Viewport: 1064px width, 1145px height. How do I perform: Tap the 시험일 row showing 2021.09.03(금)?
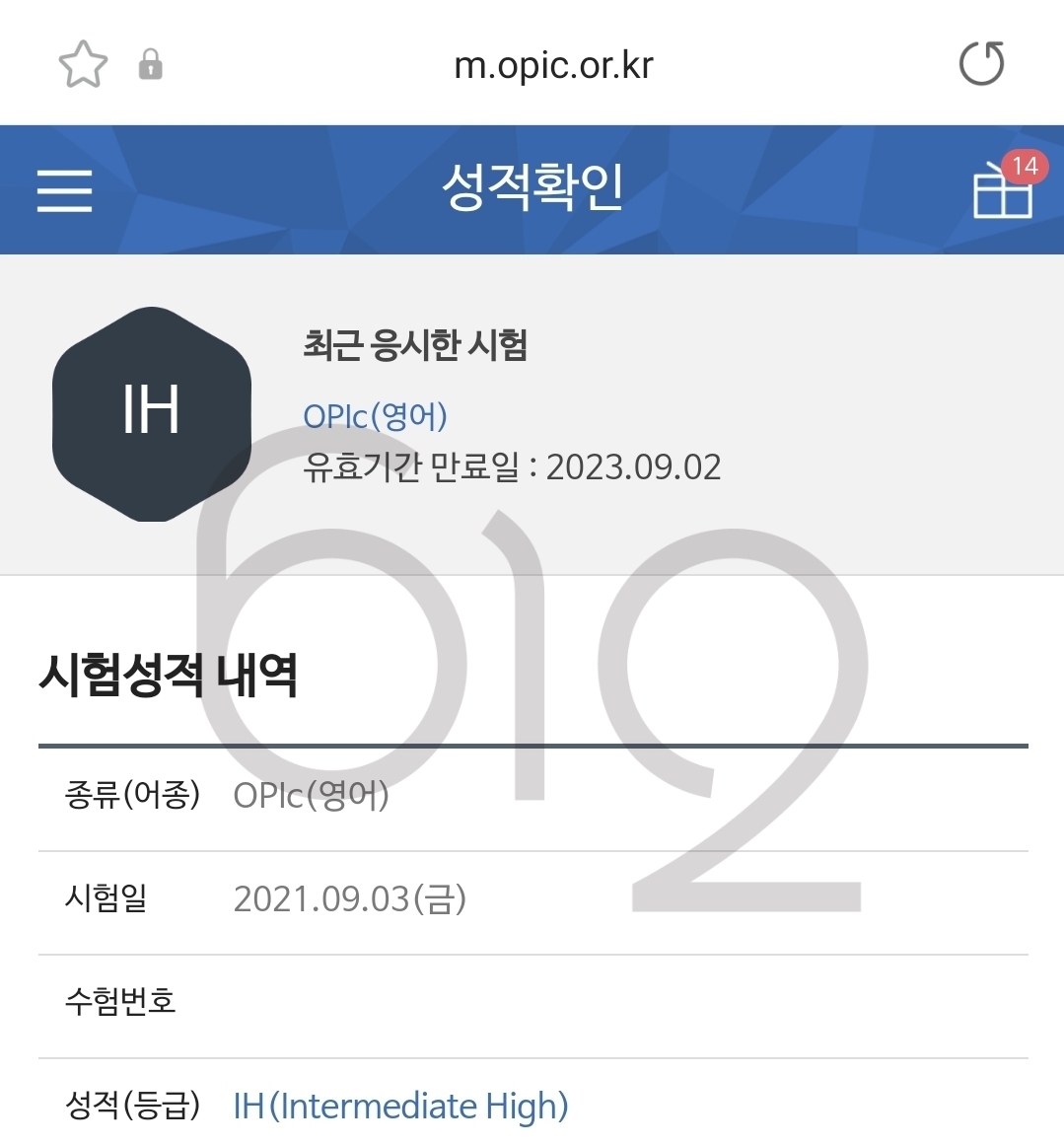point(352,898)
